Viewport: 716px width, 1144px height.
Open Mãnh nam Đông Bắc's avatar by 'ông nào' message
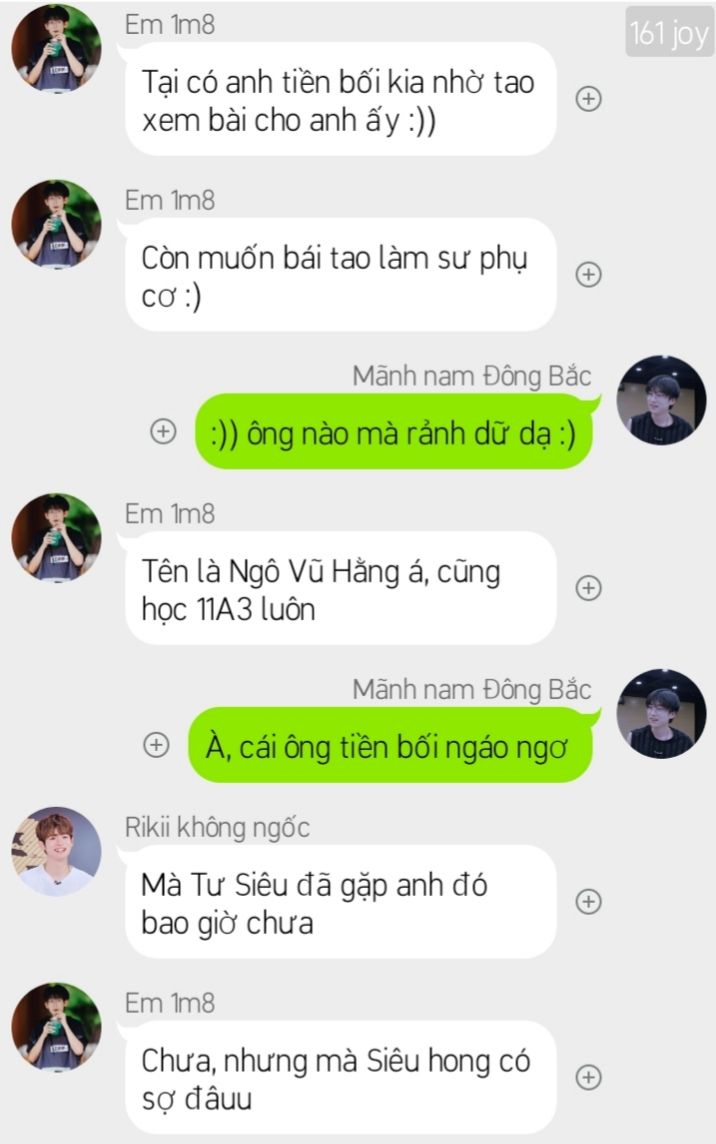[661, 400]
